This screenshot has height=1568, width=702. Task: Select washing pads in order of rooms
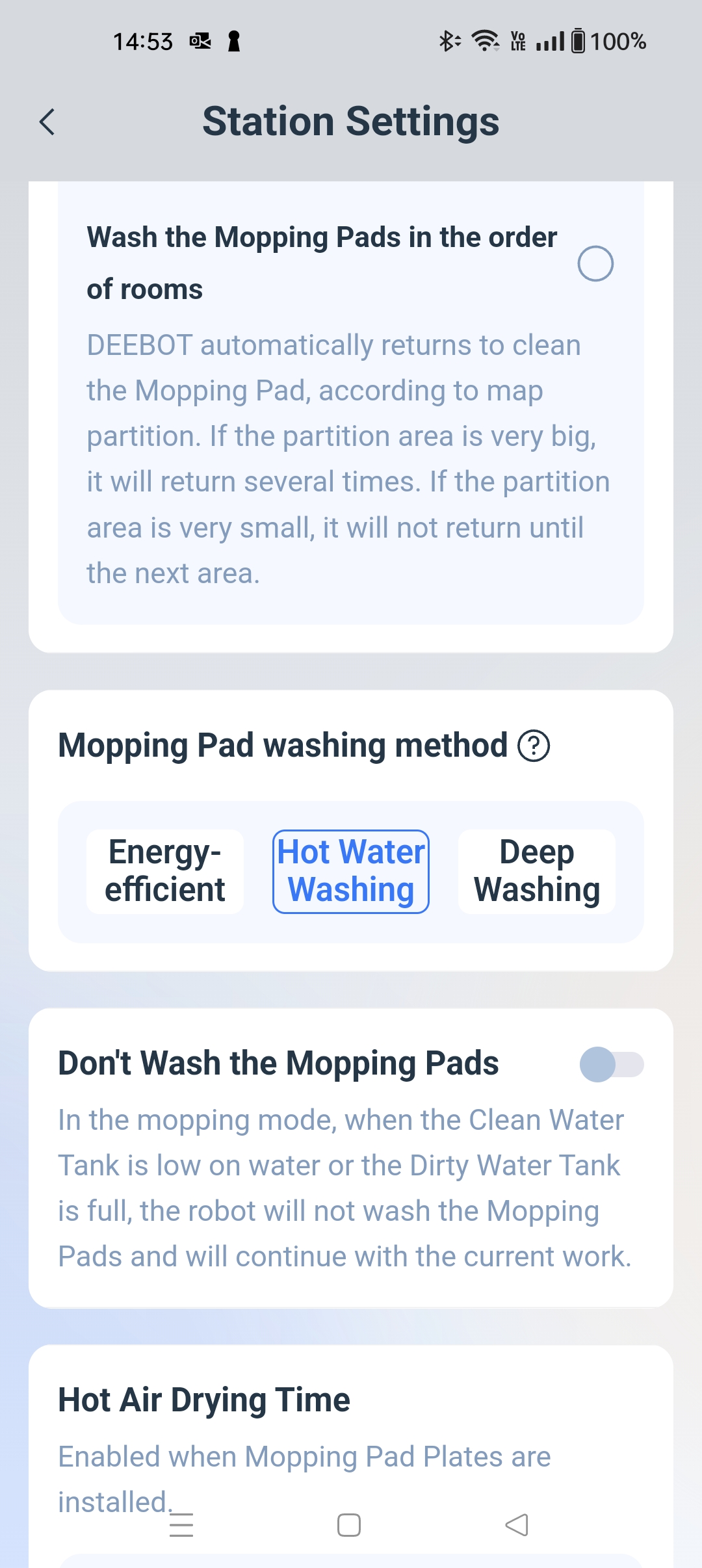pos(595,263)
